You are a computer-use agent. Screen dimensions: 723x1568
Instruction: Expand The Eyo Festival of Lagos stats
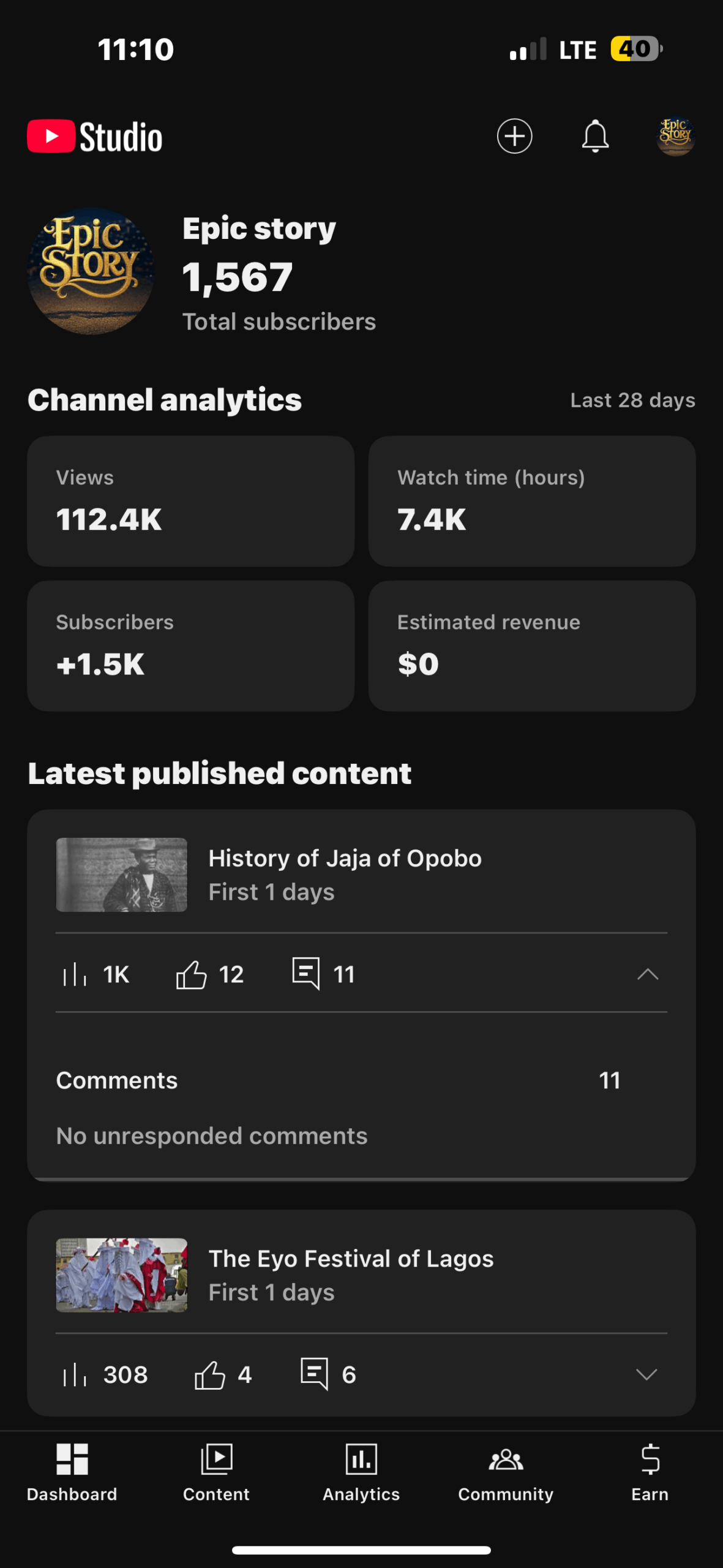[x=646, y=1374]
